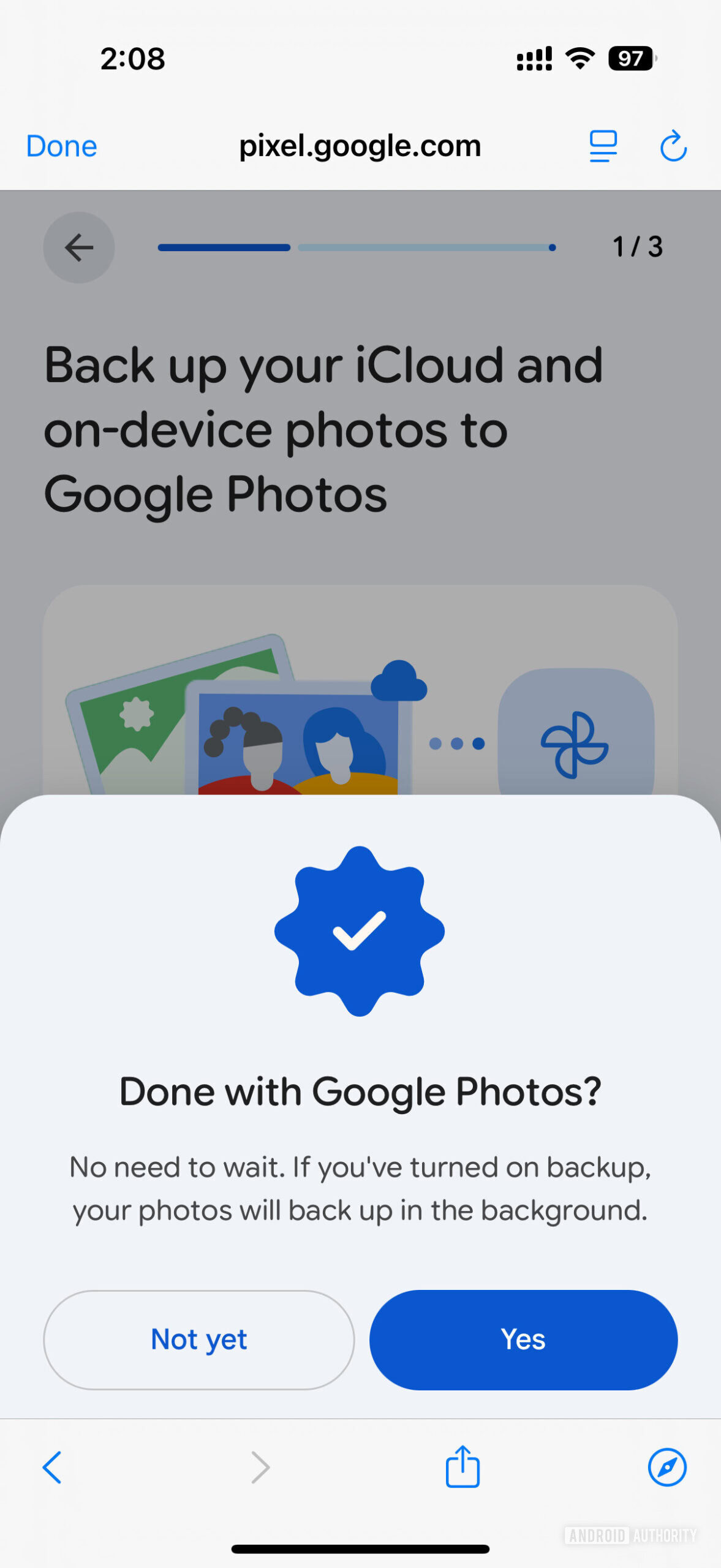The width and height of the screenshot is (721, 1568).
Task: Tap the Safari back navigation chevron
Action: click(52, 1467)
